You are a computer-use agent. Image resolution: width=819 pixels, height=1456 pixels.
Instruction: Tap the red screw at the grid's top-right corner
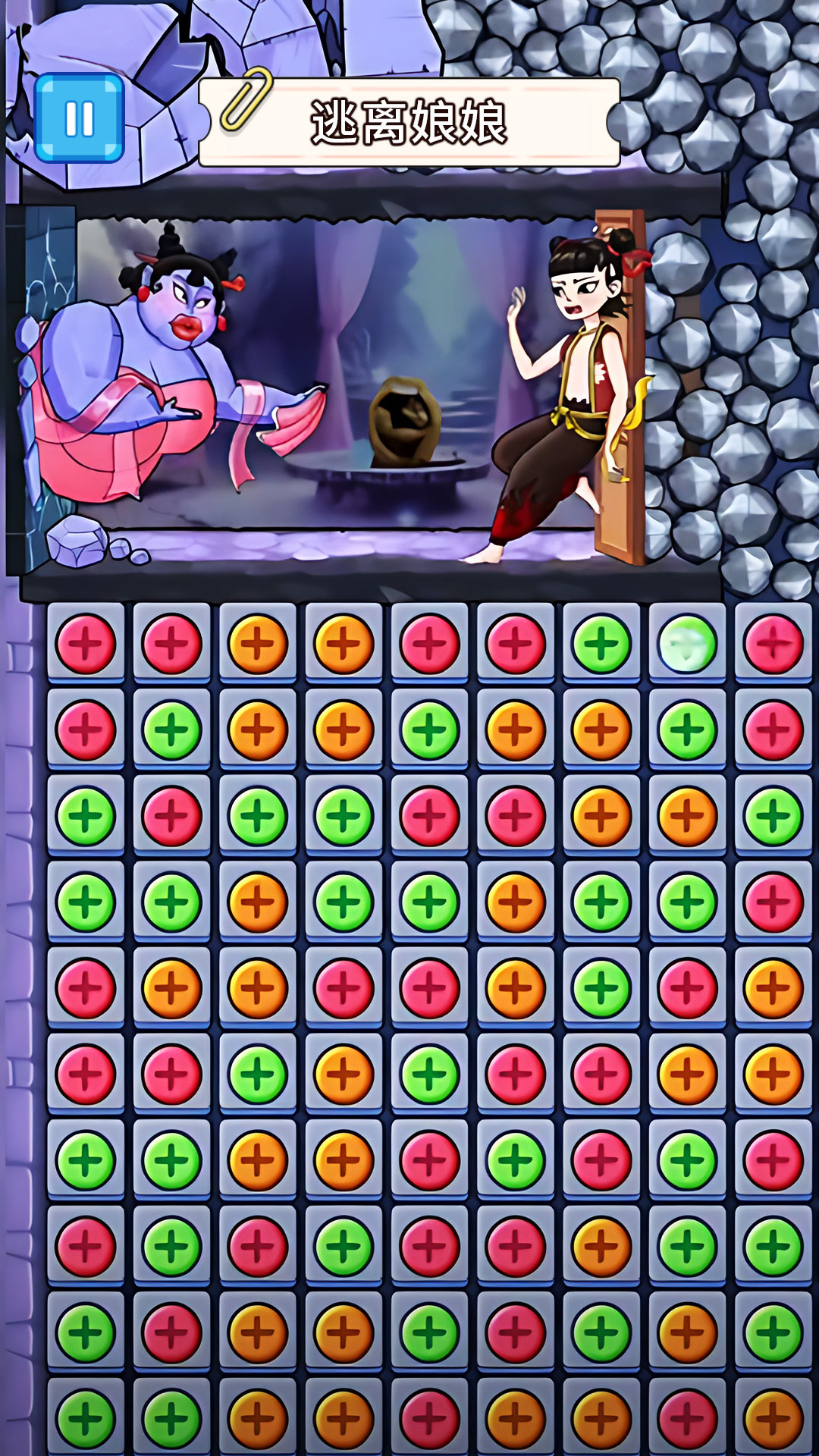click(x=773, y=645)
